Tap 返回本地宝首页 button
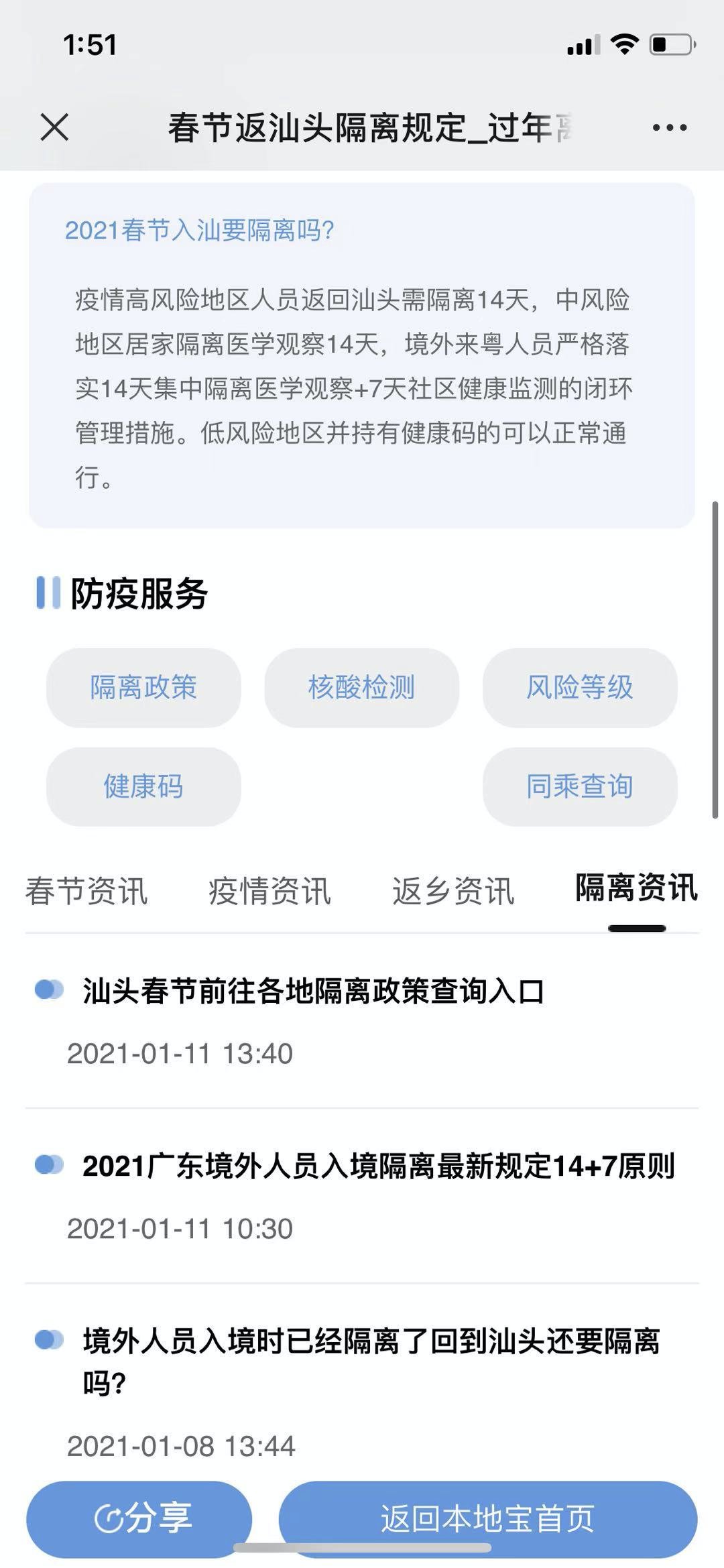Image resolution: width=724 pixels, height=1568 pixels. (x=487, y=1518)
